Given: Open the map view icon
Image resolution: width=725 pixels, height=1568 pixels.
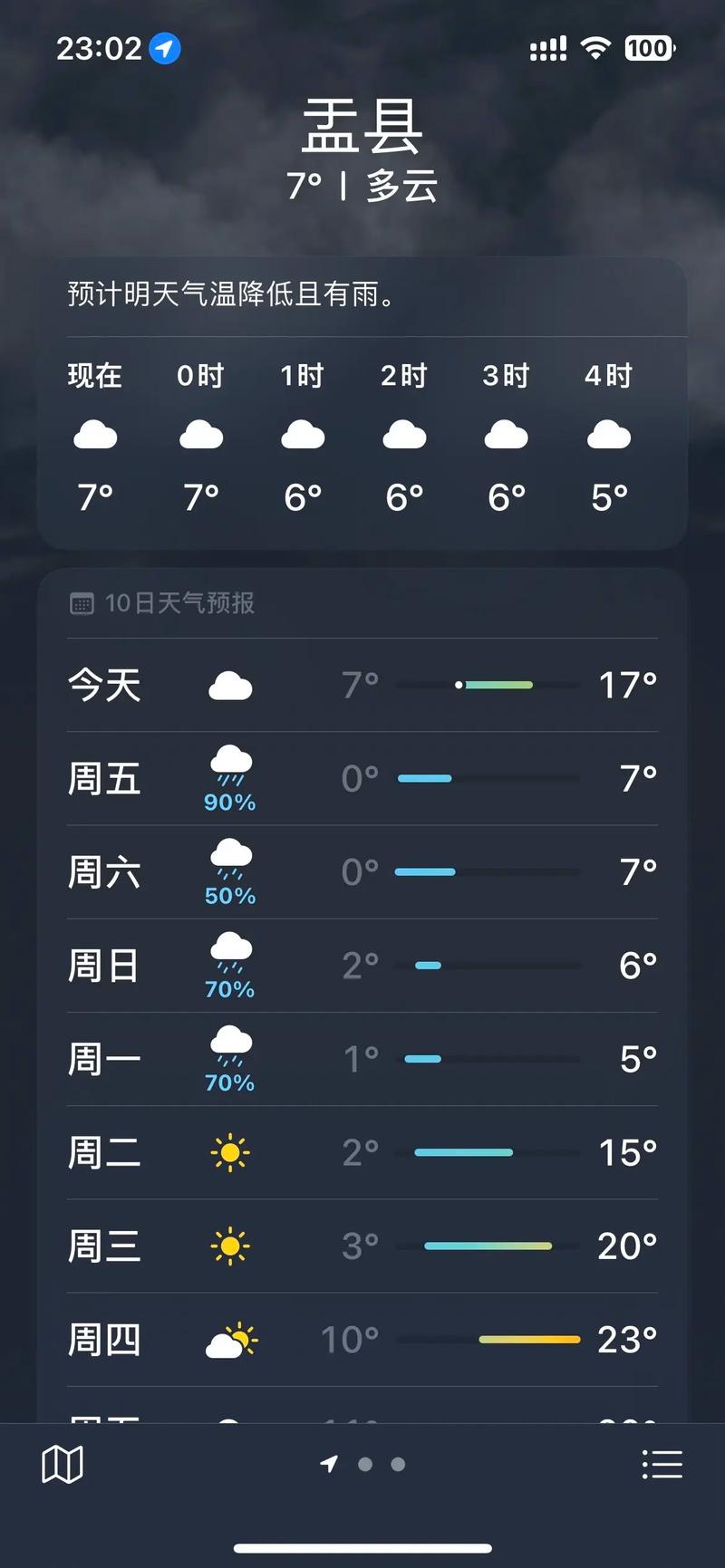Looking at the screenshot, I should click(x=63, y=1462).
